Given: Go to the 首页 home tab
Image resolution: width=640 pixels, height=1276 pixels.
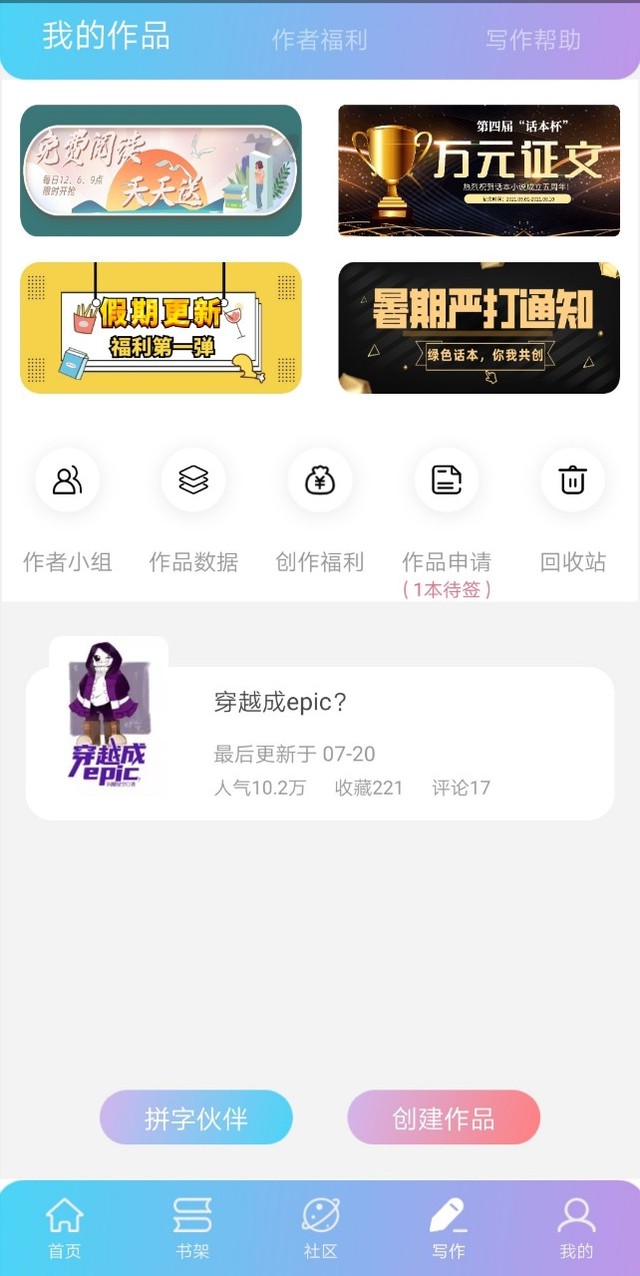Looking at the screenshot, I should pyautogui.click(x=65, y=1228).
